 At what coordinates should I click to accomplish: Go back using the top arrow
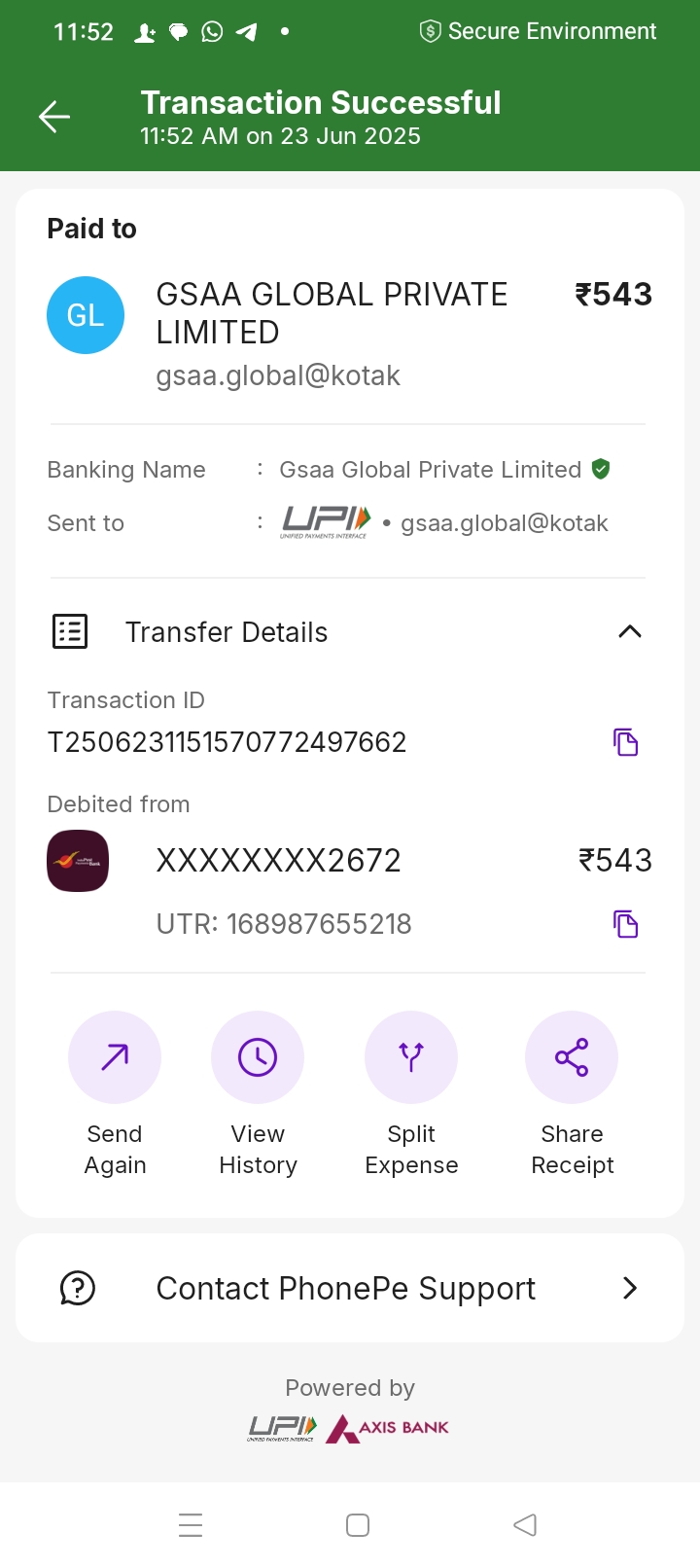tap(54, 118)
